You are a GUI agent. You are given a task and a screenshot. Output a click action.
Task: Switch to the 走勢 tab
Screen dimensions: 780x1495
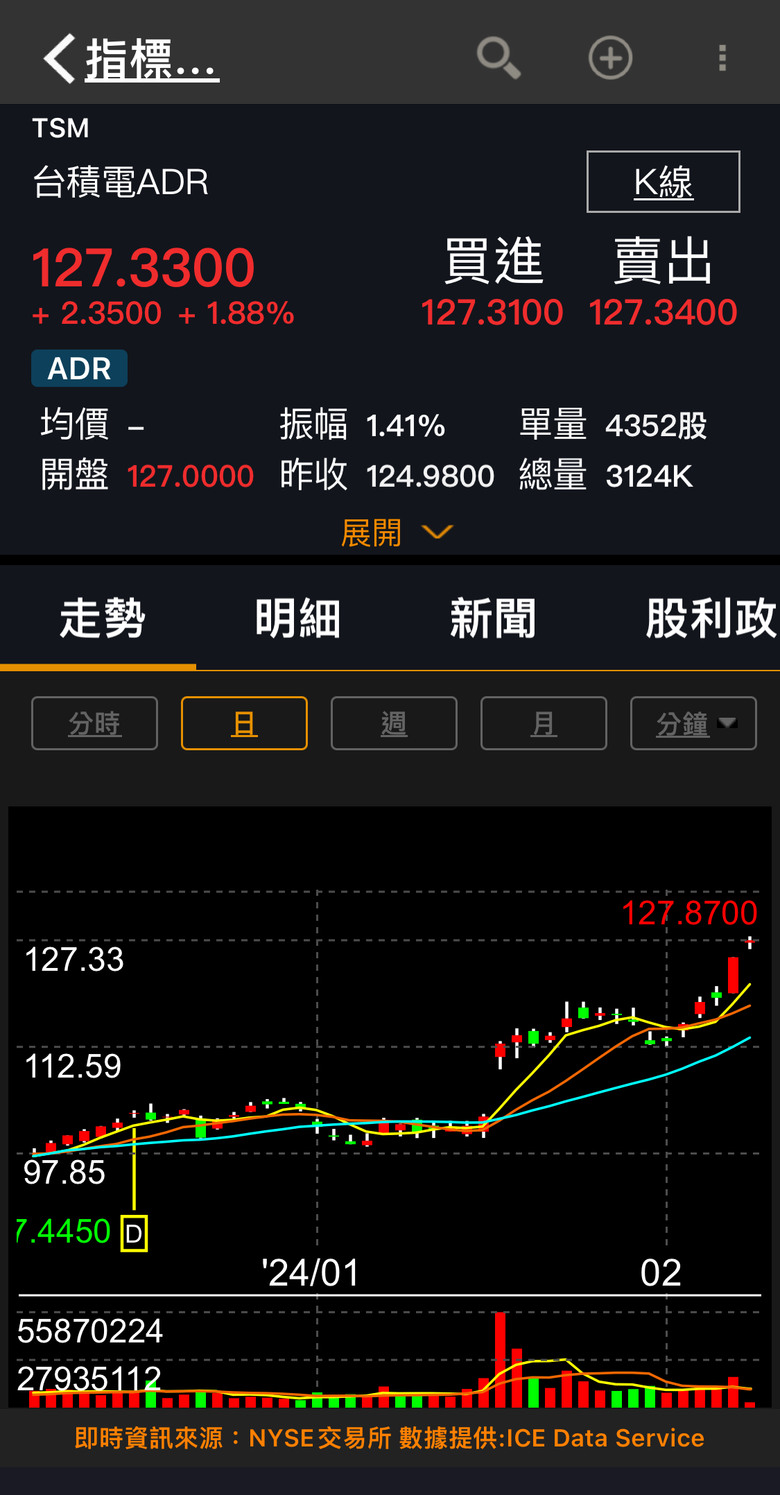coord(102,619)
